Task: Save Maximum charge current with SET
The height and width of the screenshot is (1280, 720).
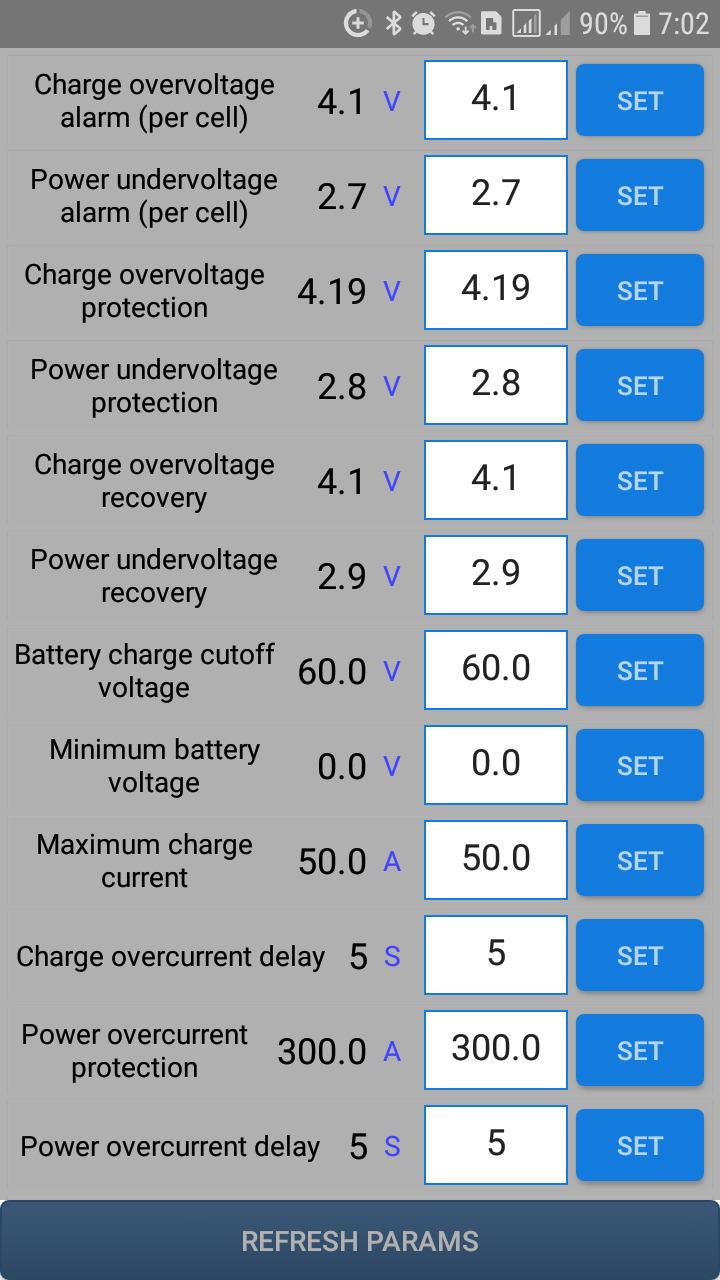Action: (x=640, y=860)
